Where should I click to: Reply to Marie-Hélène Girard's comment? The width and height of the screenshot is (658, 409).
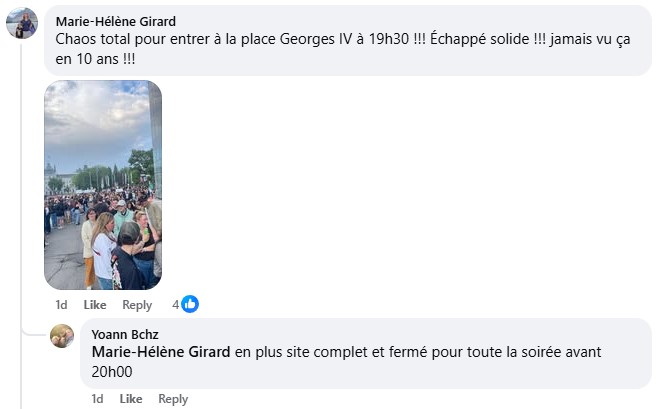pyautogui.click(x=137, y=305)
